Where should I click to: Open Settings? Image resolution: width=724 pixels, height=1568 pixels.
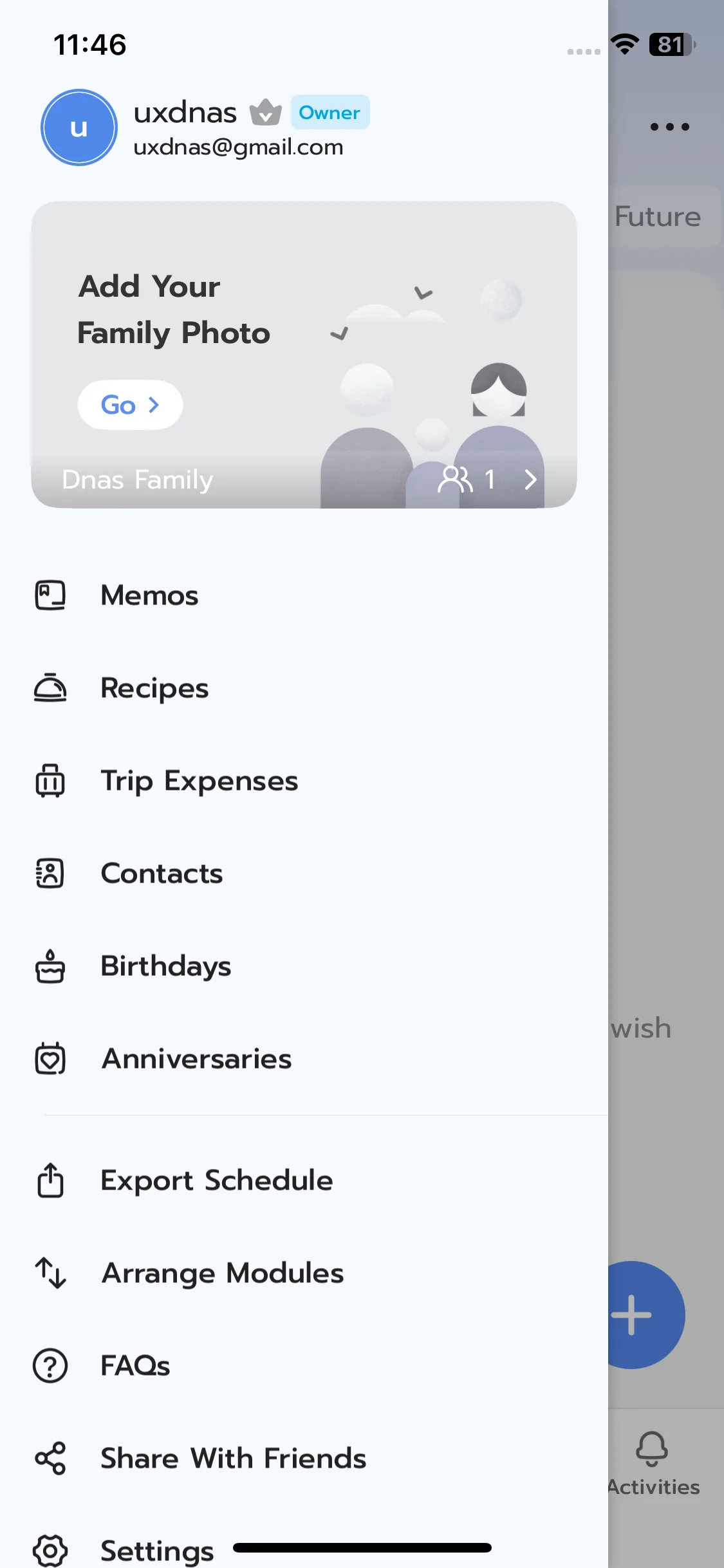[x=156, y=1550]
